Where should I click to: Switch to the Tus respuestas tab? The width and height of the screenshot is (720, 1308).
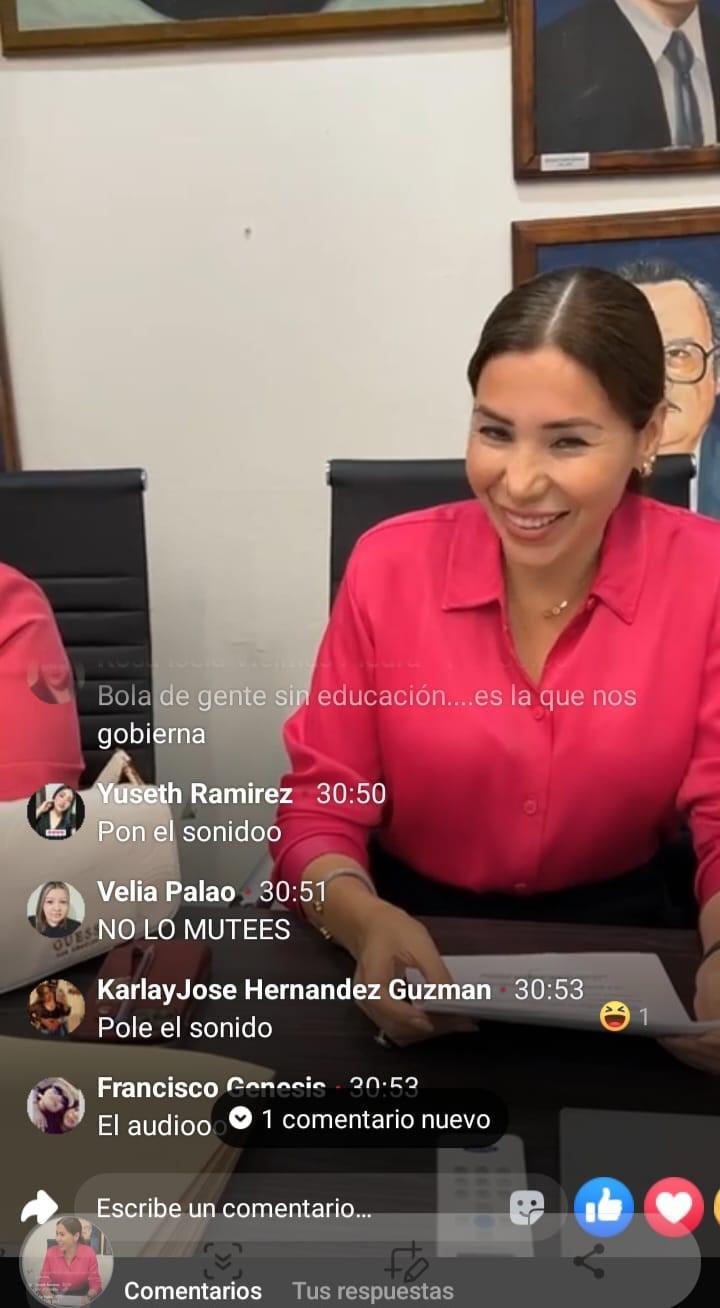(373, 1291)
